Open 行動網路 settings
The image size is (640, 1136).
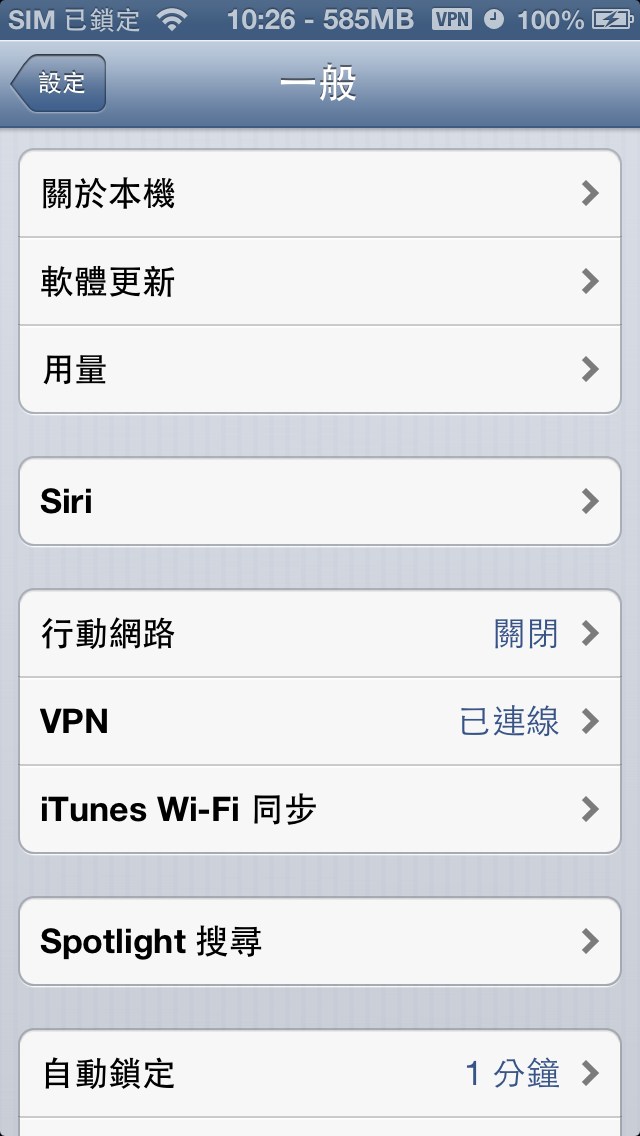320,634
